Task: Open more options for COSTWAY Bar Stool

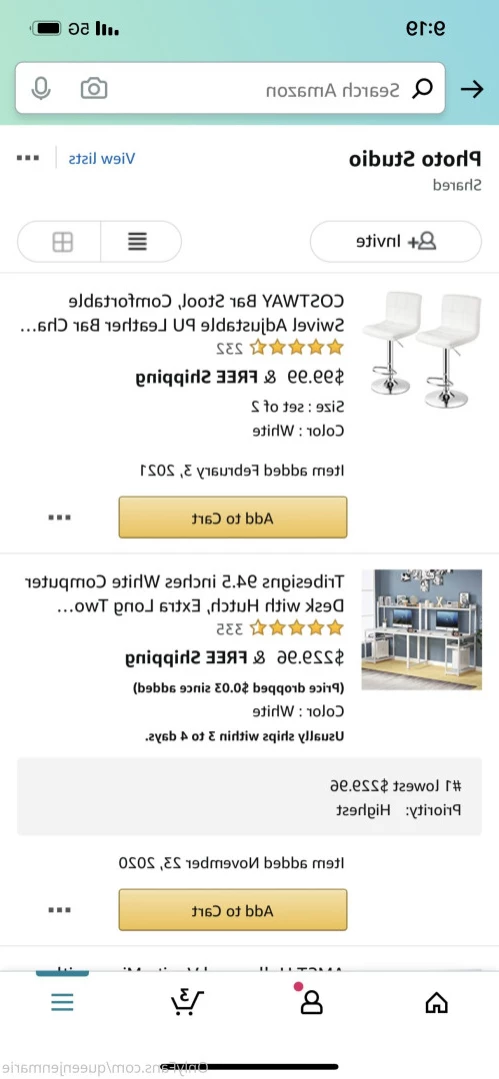Action: pos(60,517)
